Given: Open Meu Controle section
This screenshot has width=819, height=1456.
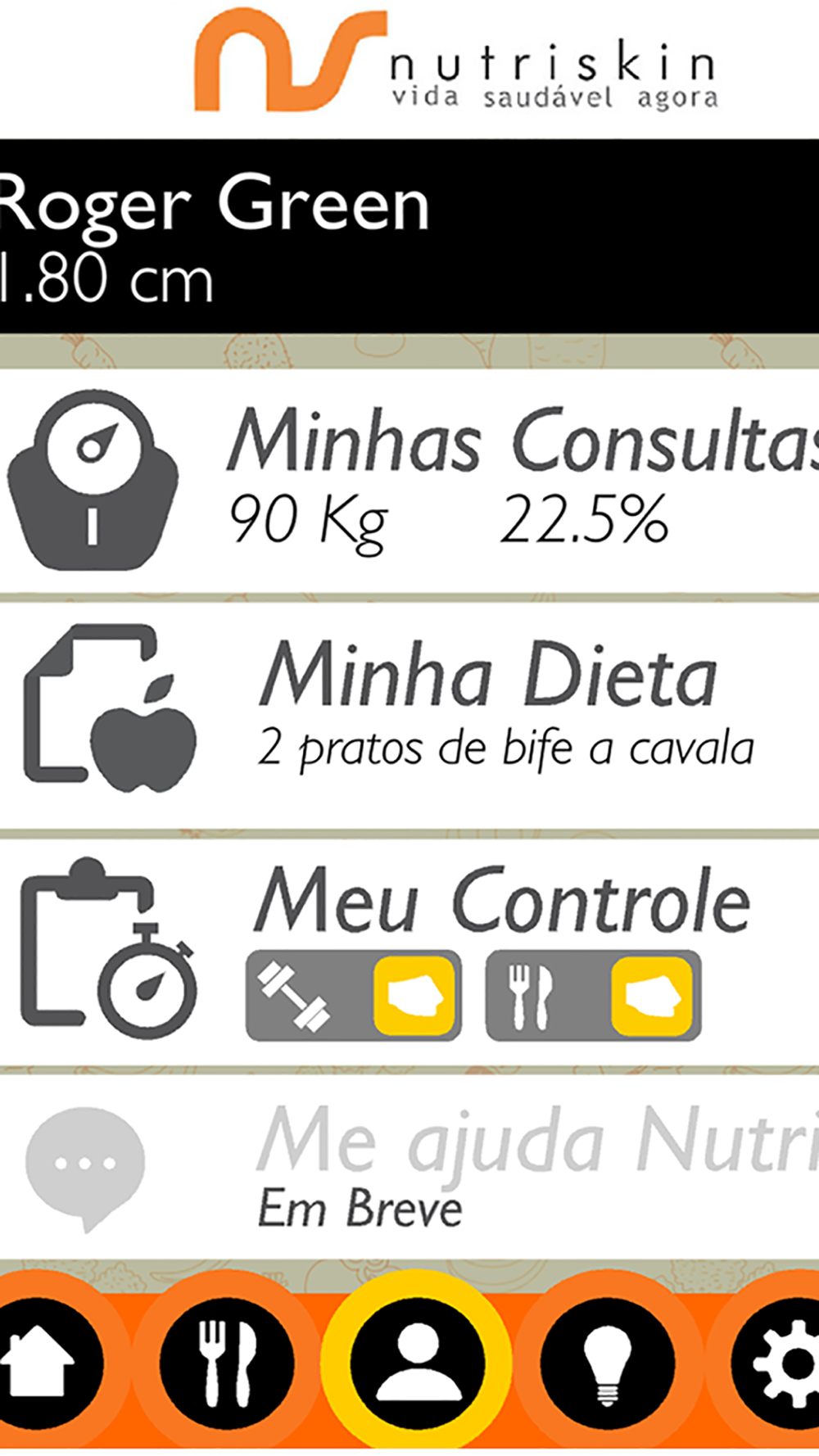Looking at the screenshot, I should 409,953.
